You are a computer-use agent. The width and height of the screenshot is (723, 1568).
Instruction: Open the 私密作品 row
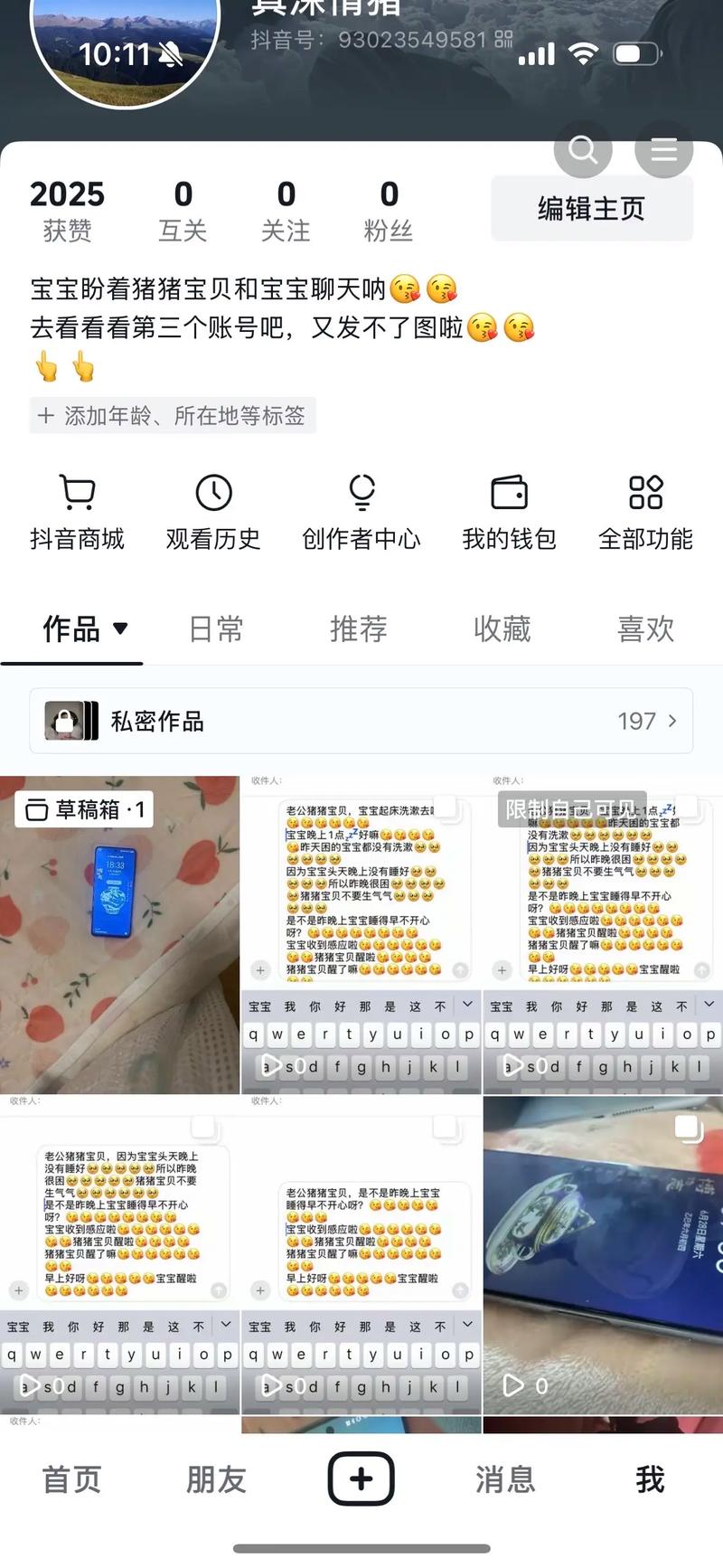tap(361, 721)
